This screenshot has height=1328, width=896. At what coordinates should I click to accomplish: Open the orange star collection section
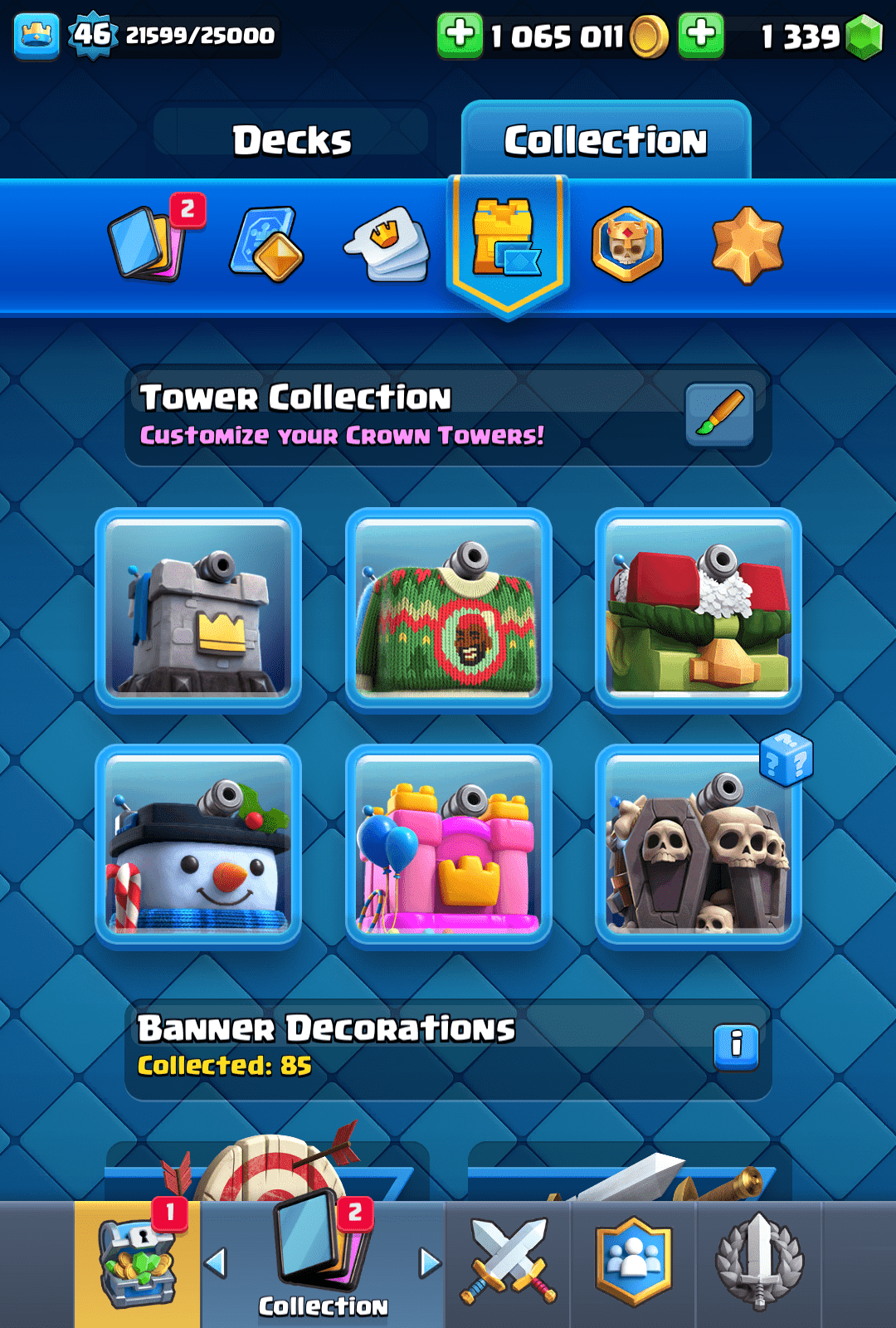pyautogui.click(x=747, y=244)
